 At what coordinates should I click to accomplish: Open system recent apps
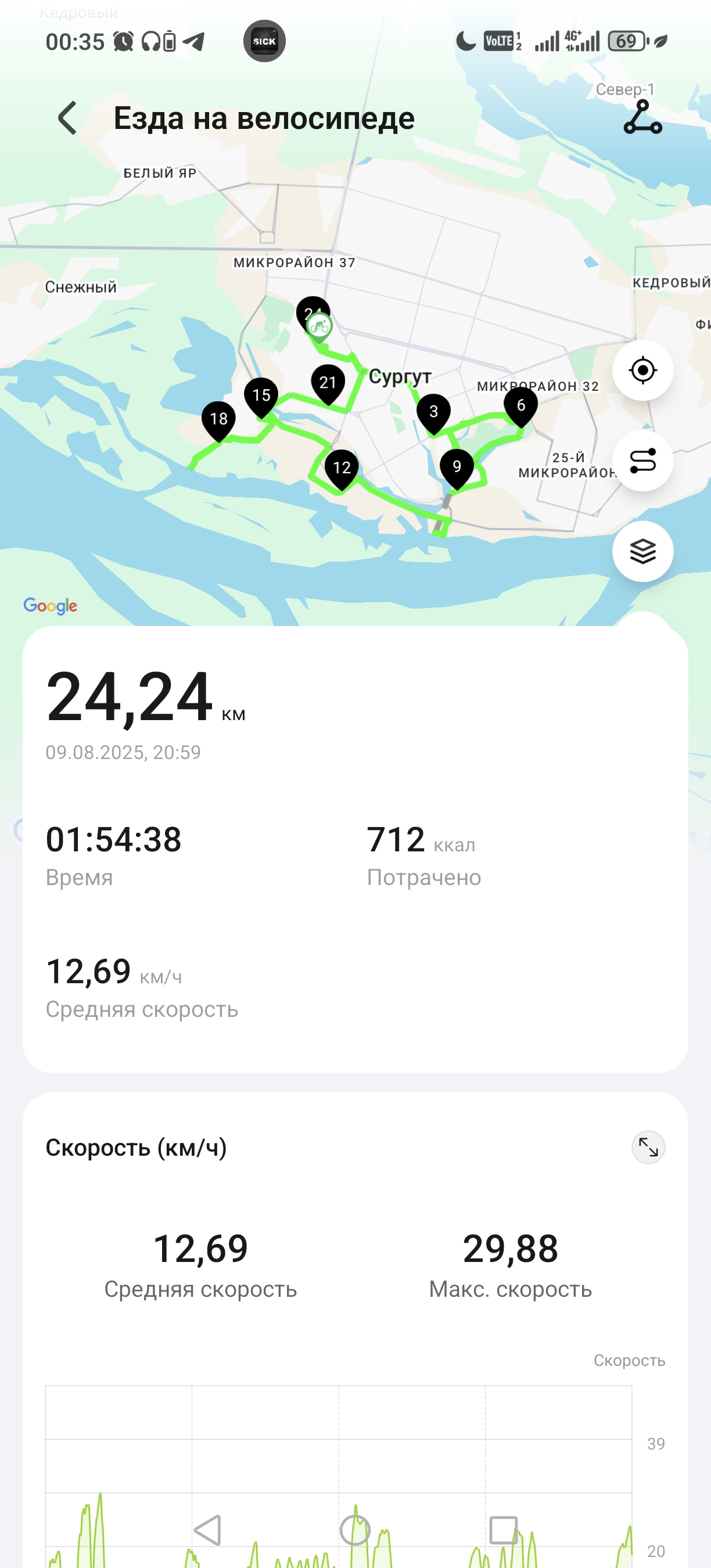[x=504, y=1530]
